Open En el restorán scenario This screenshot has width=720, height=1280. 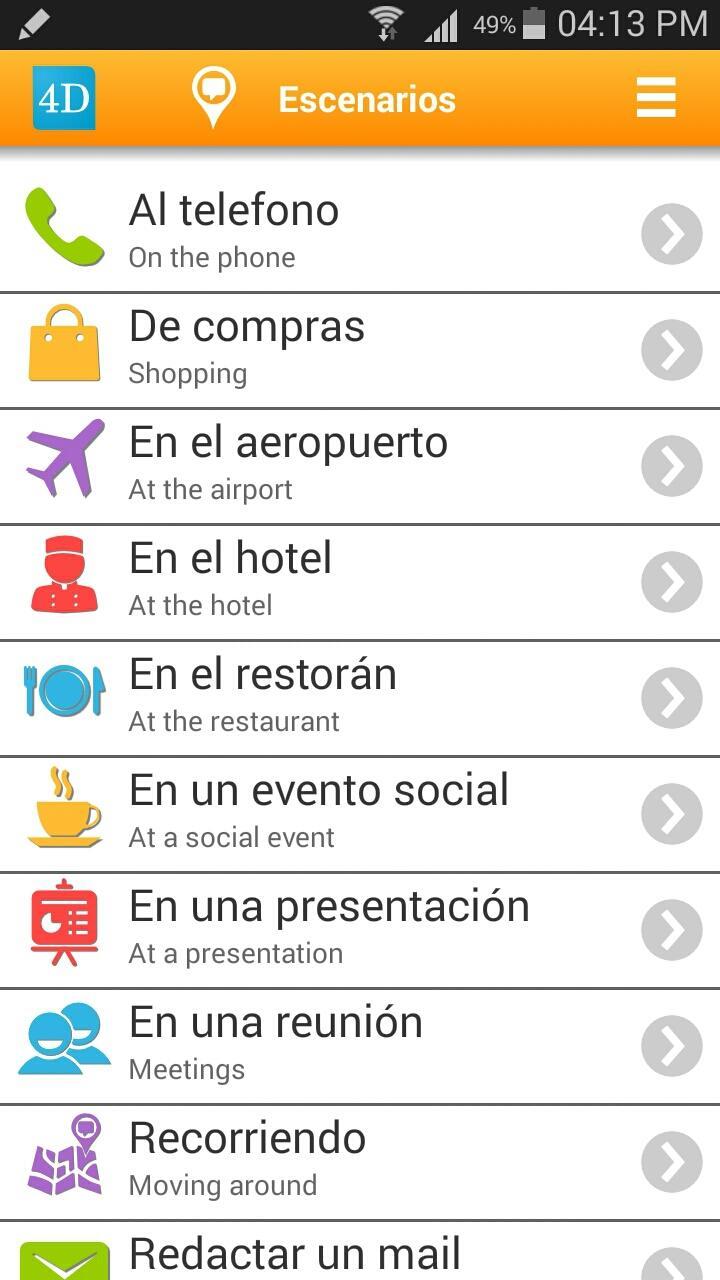[x=360, y=697]
